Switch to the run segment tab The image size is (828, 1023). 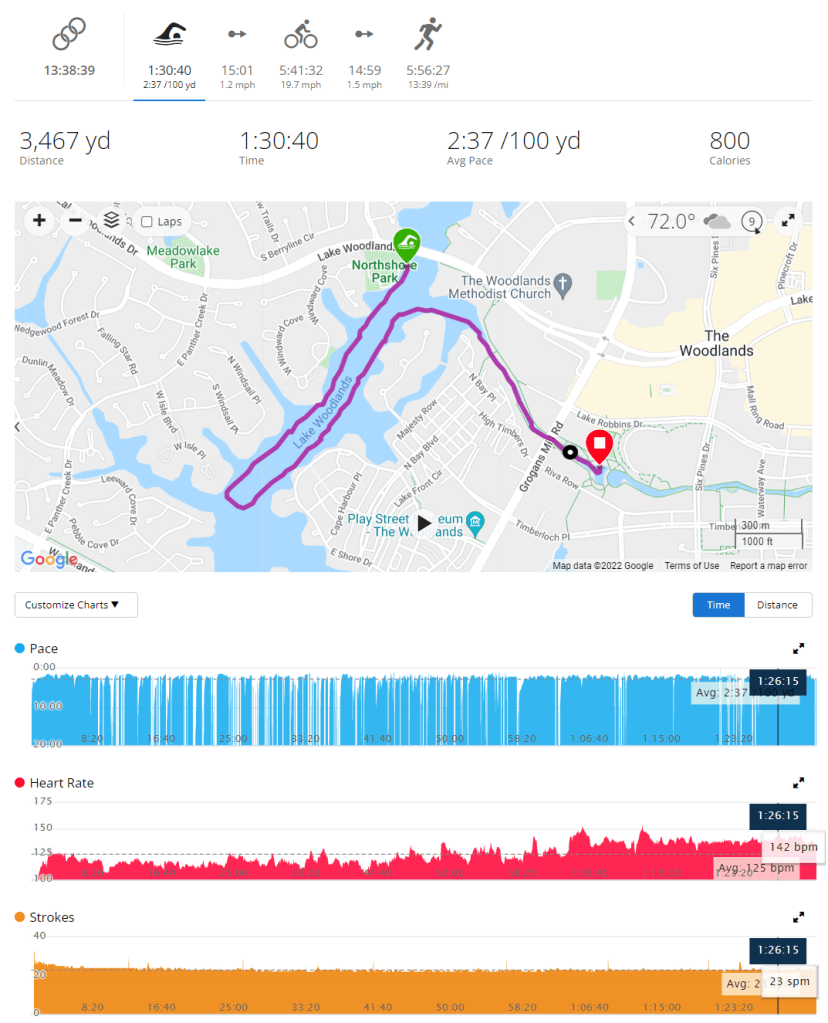[x=427, y=48]
